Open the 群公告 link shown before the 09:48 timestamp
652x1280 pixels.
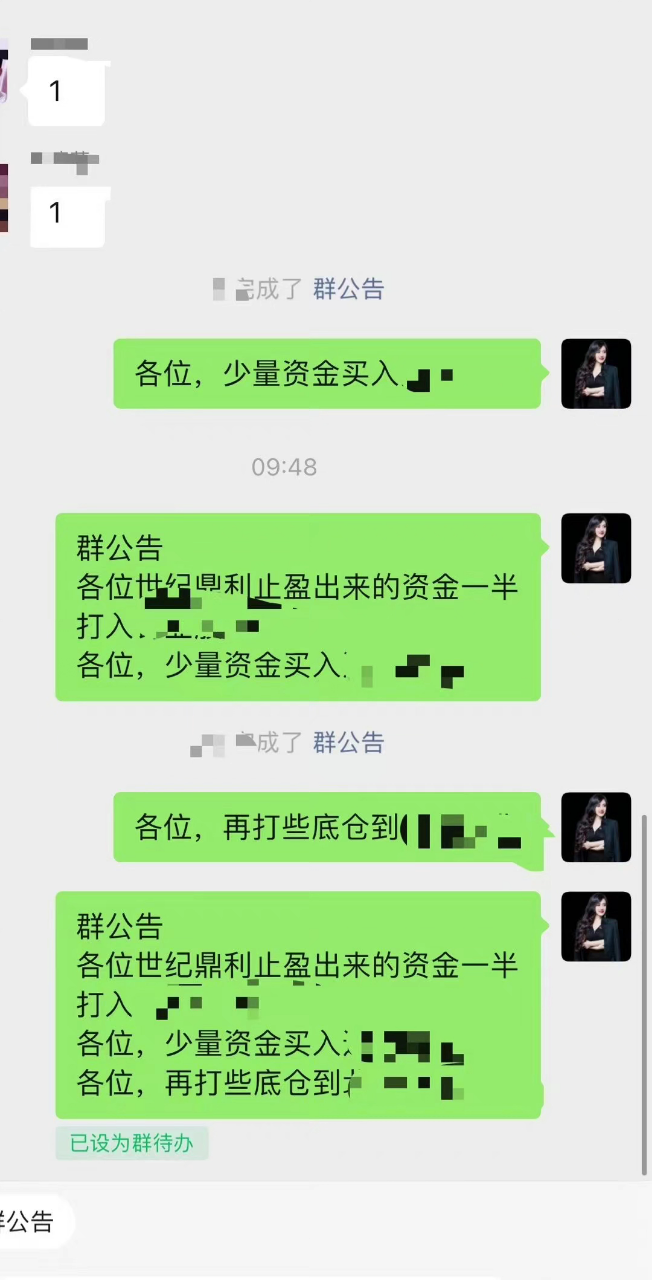point(349,289)
